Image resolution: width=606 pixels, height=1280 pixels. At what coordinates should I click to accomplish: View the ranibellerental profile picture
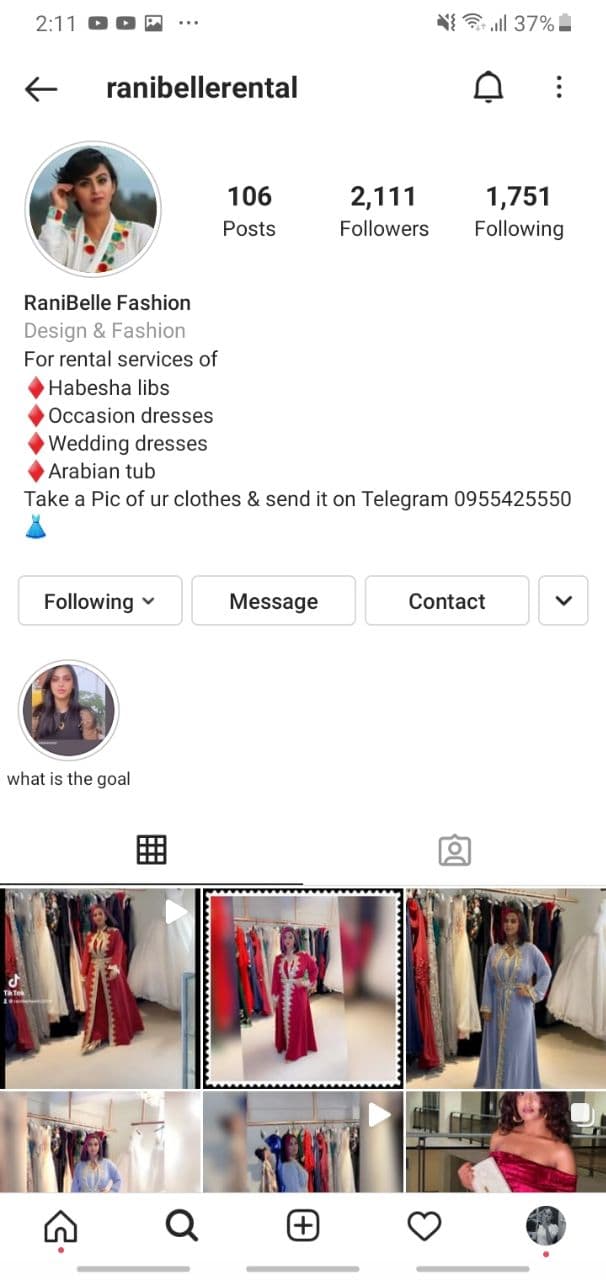click(x=92, y=210)
